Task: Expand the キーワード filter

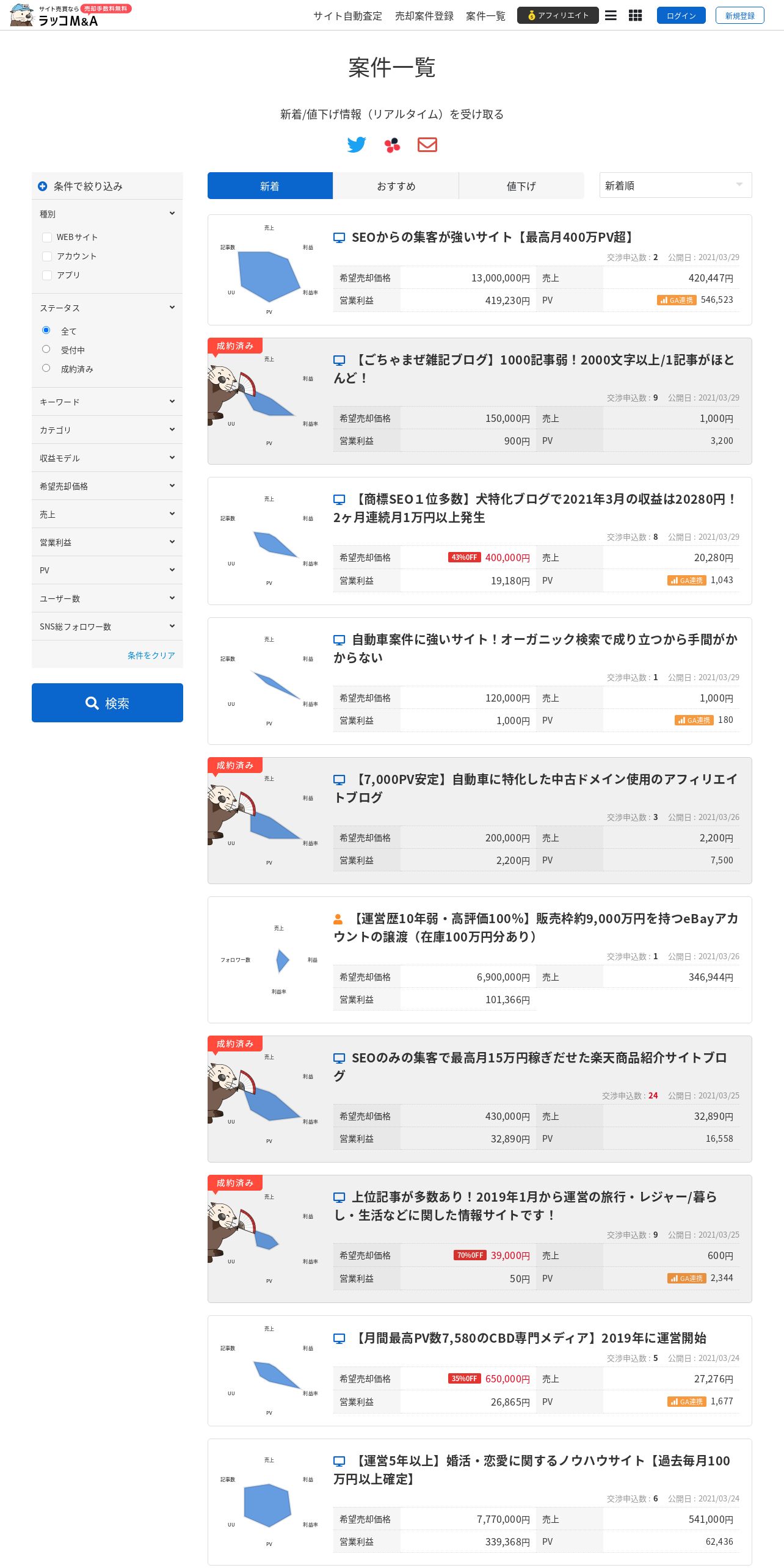Action: [x=107, y=402]
